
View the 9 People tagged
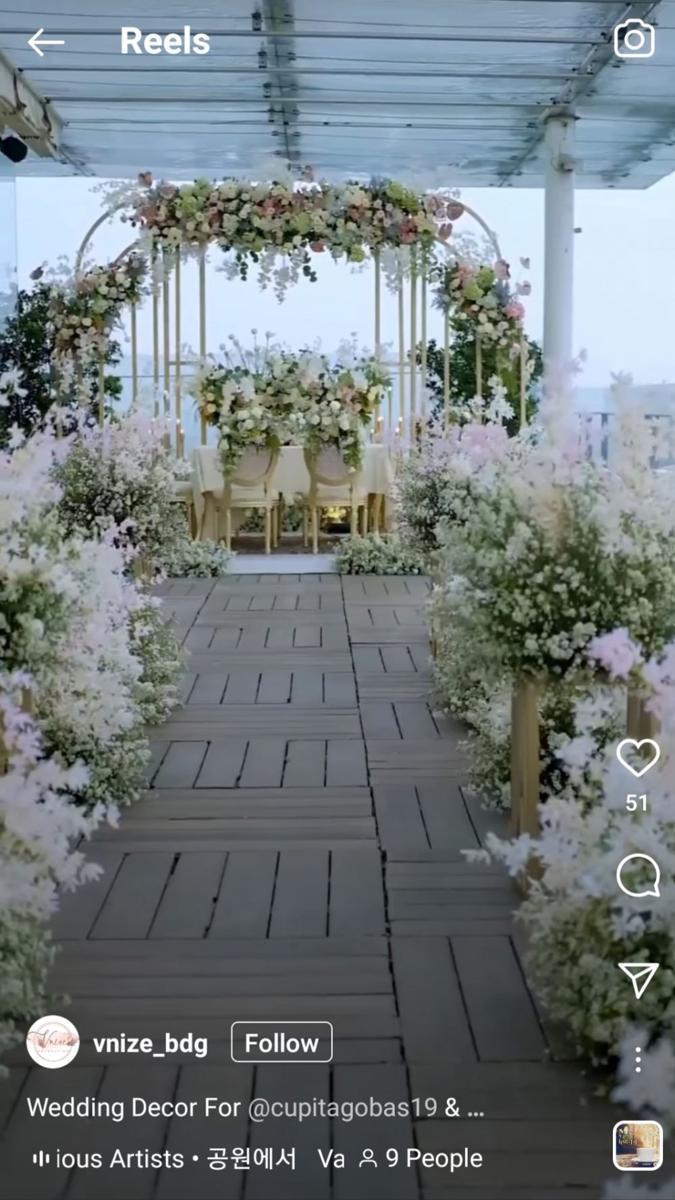[x=420, y=1159]
